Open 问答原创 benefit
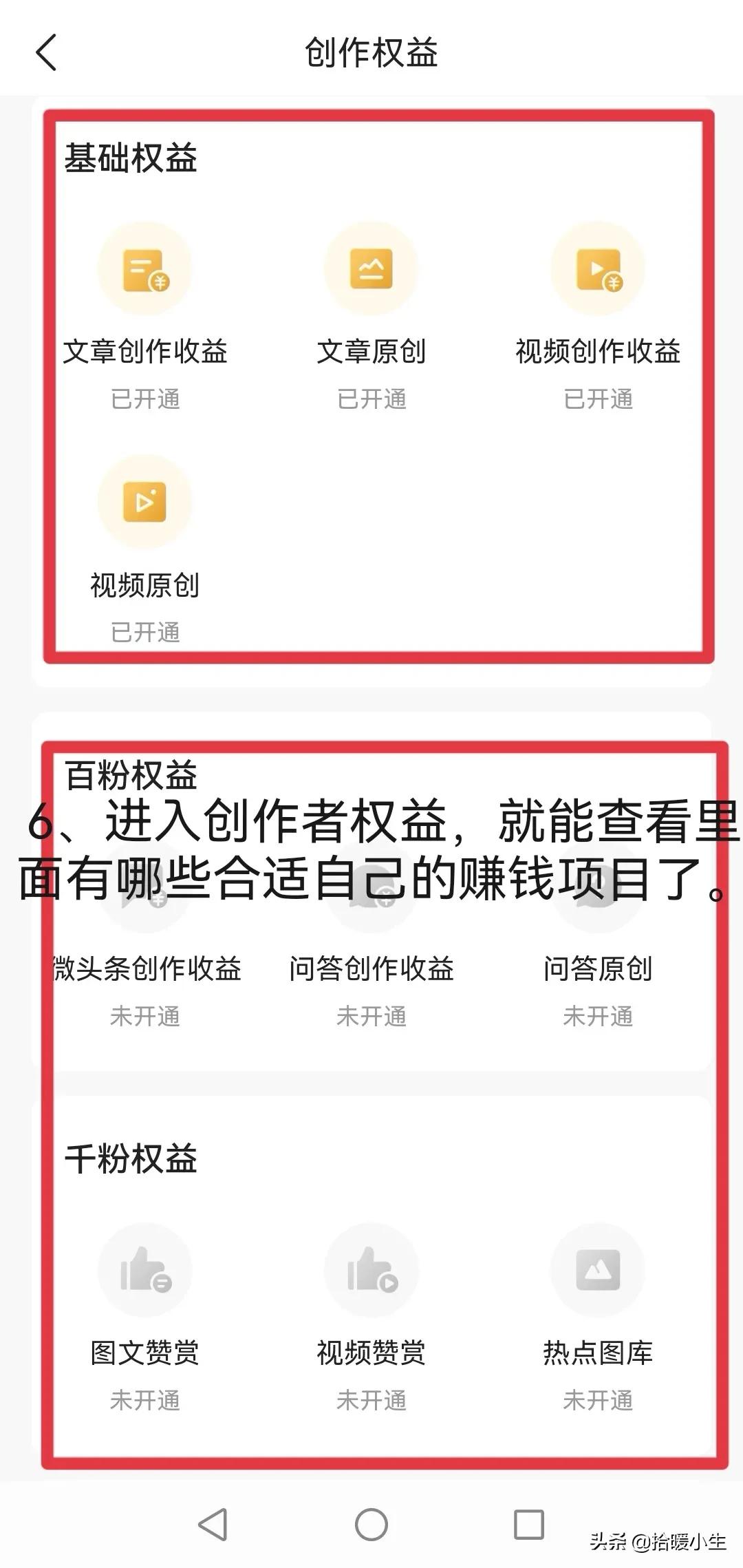Screen dimensions: 743x1568 pos(598,967)
